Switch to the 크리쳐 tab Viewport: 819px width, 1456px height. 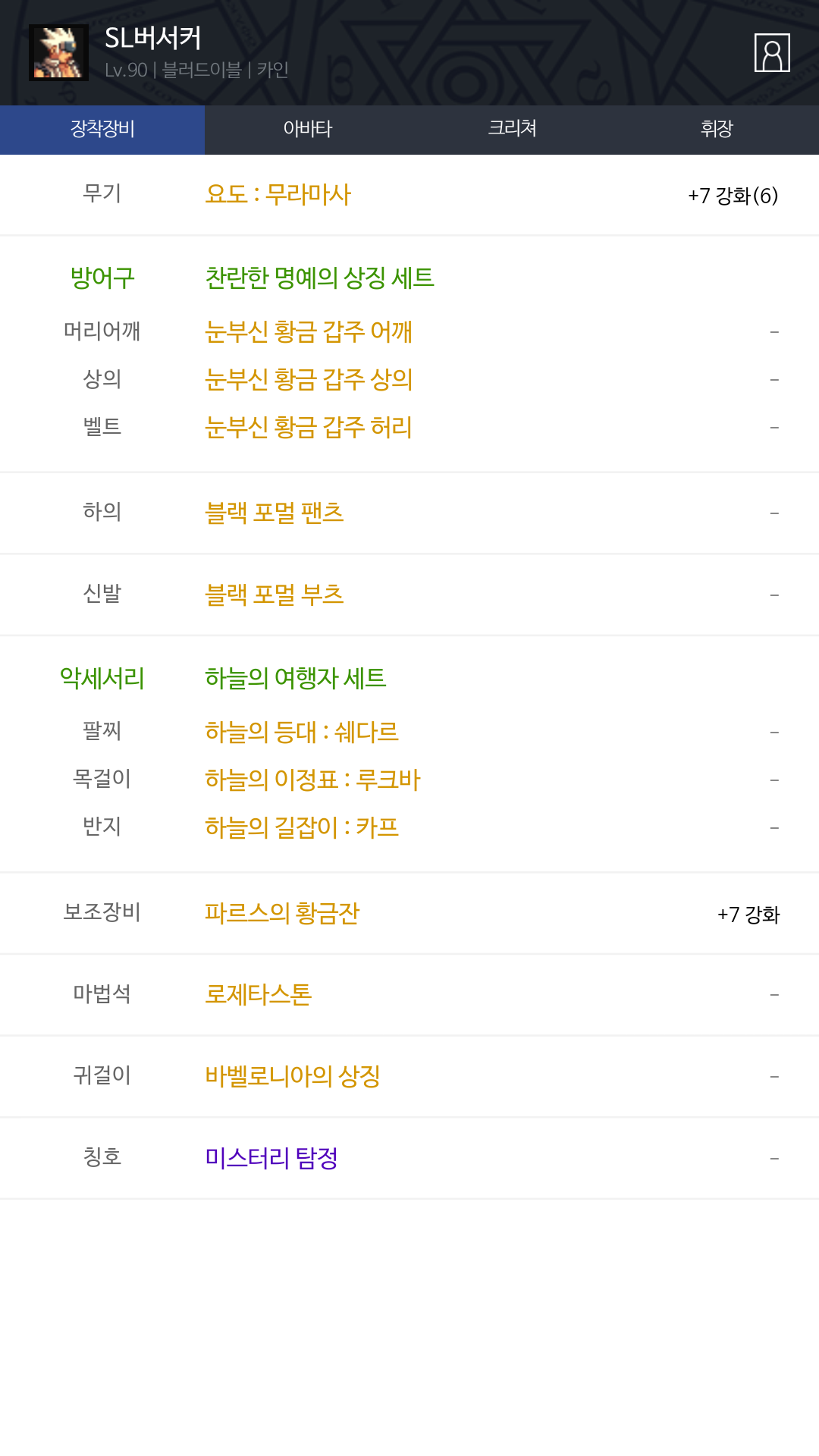(x=512, y=129)
